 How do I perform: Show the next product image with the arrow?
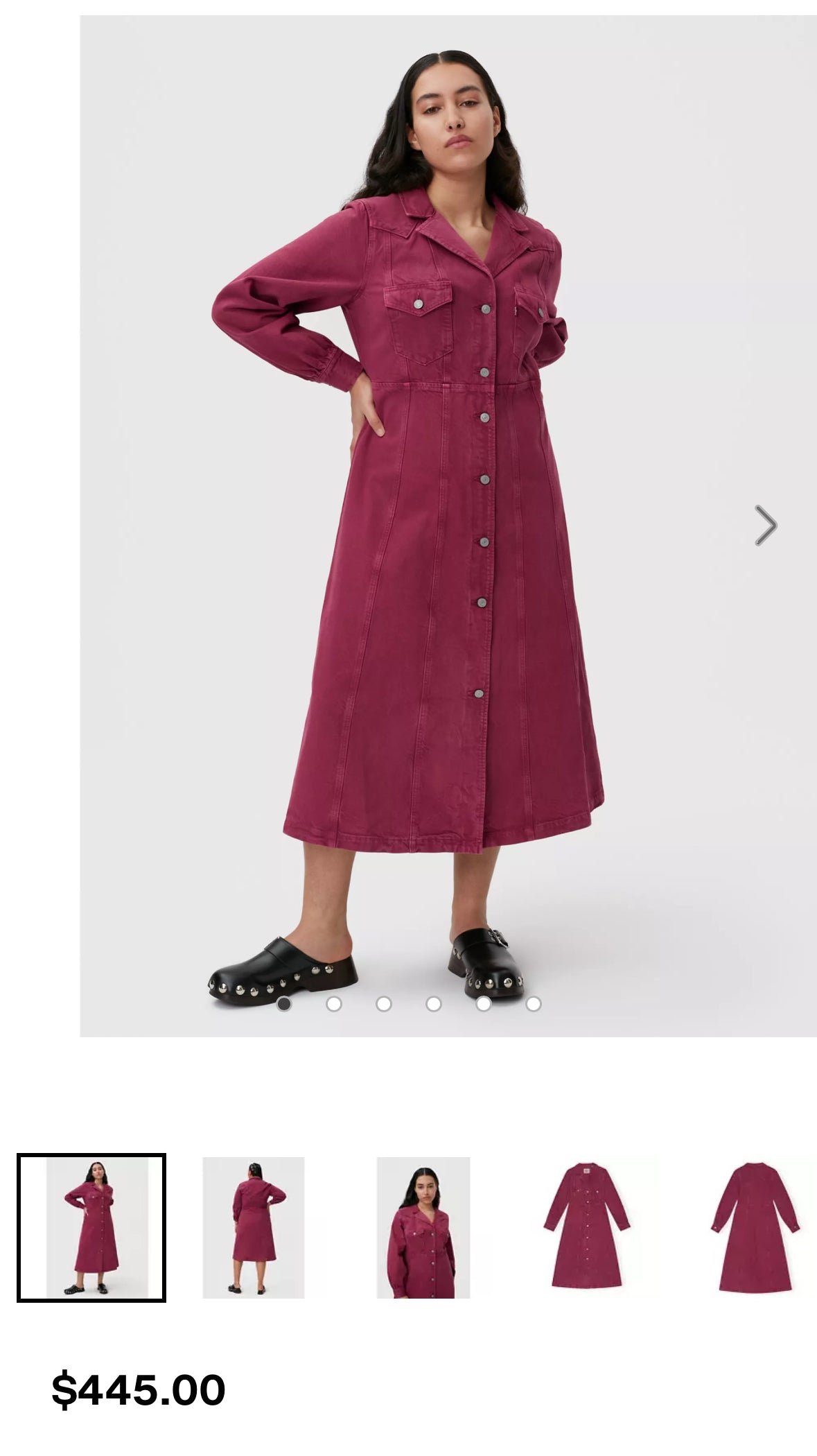click(765, 526)
